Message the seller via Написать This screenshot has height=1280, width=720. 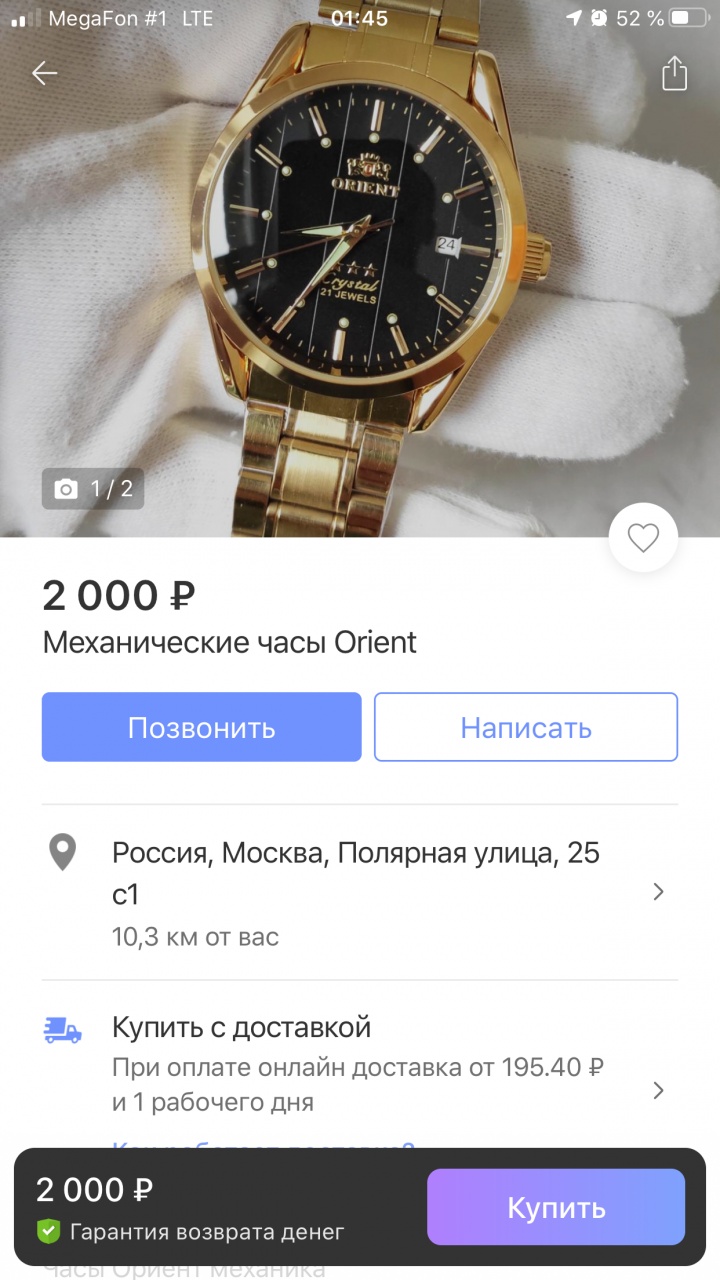525,727
